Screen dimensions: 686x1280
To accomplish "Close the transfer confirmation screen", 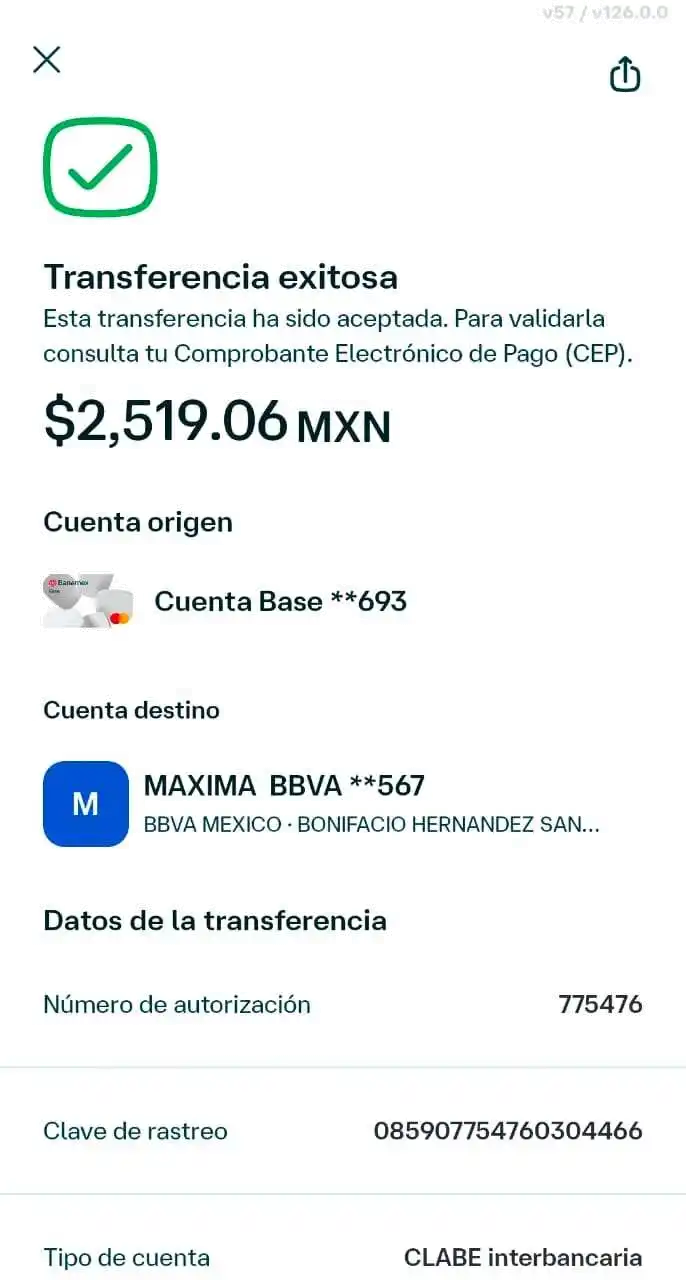I will click(47, 60).
